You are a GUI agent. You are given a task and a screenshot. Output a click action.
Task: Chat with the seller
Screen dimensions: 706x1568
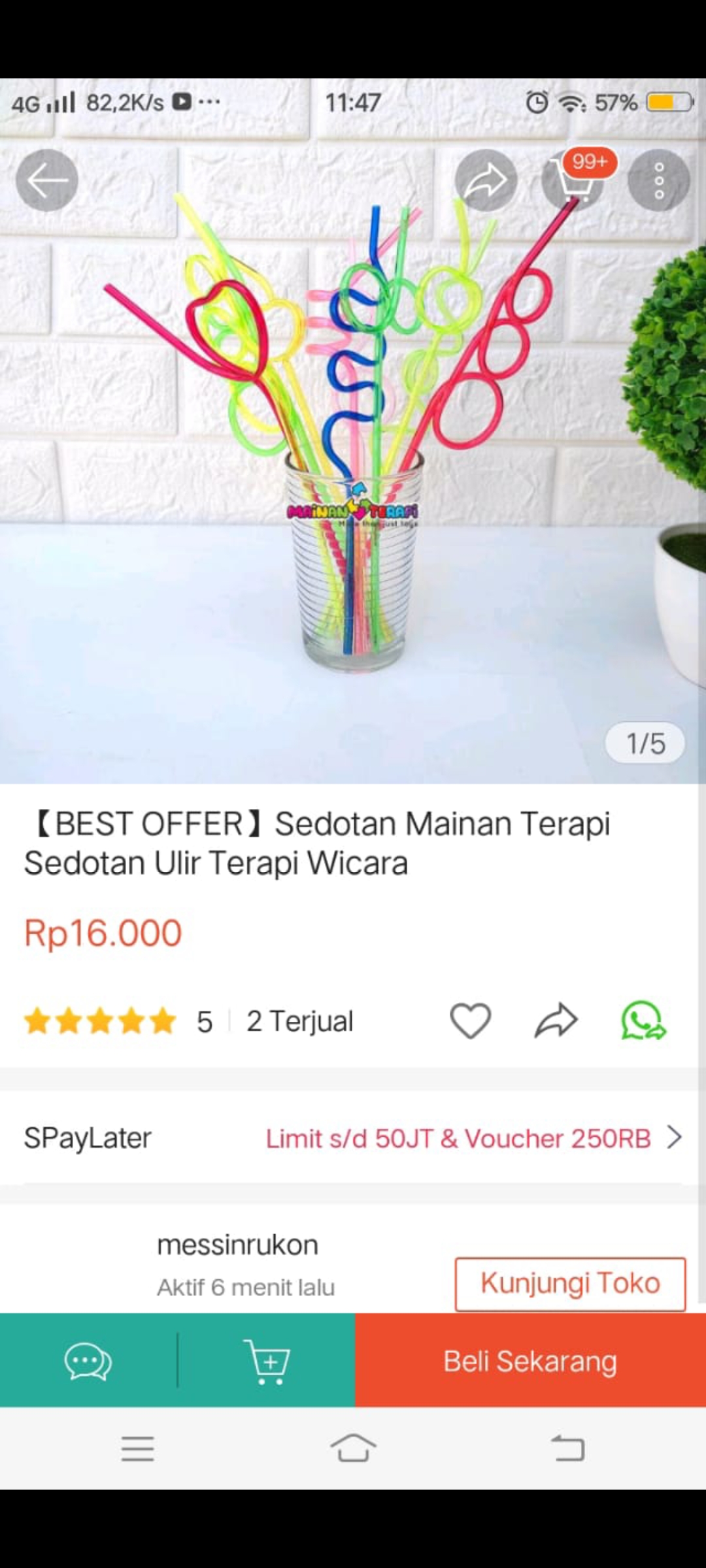[x=88, y=1361]
